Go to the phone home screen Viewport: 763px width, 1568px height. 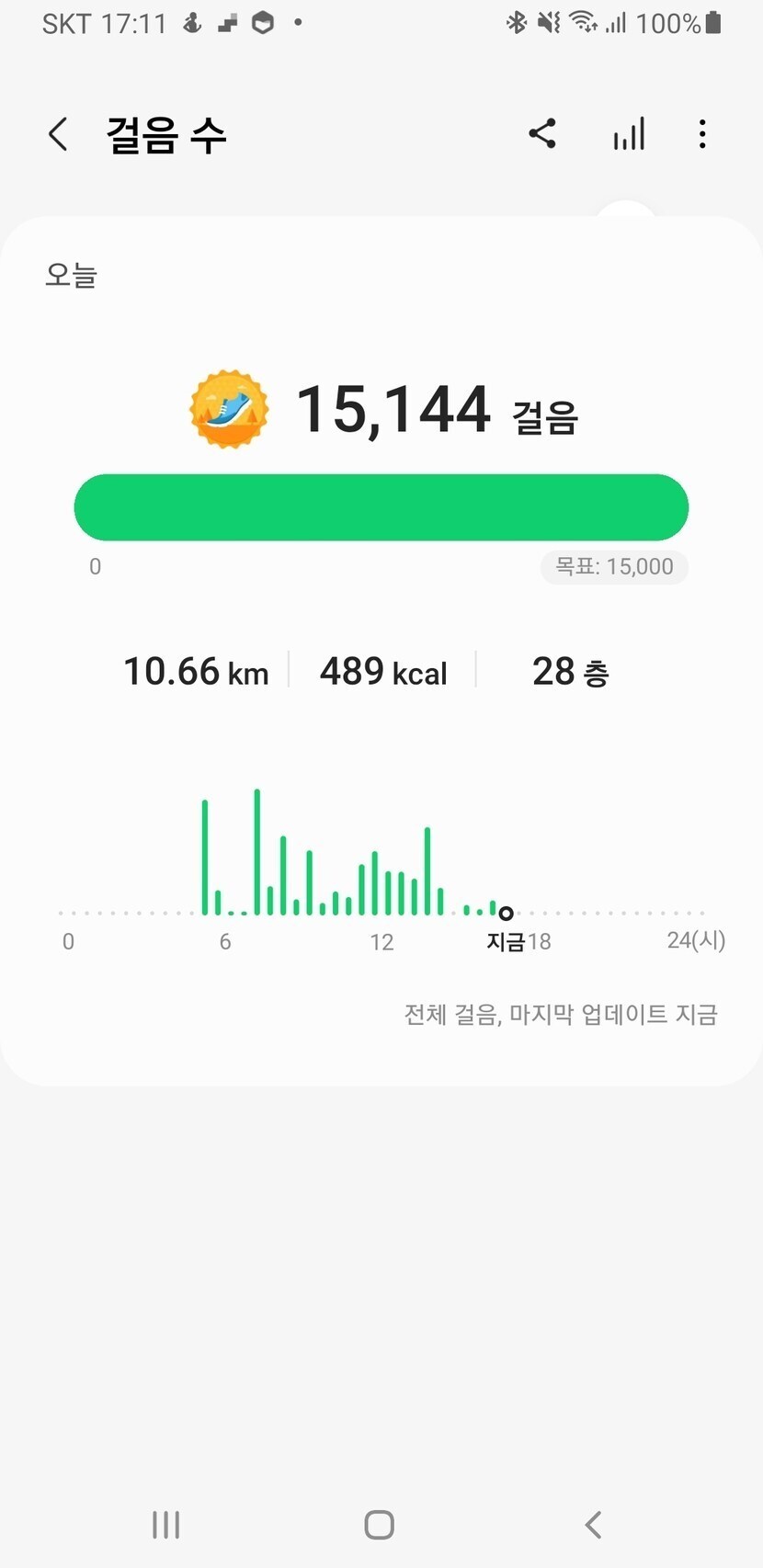point(379,1525)
